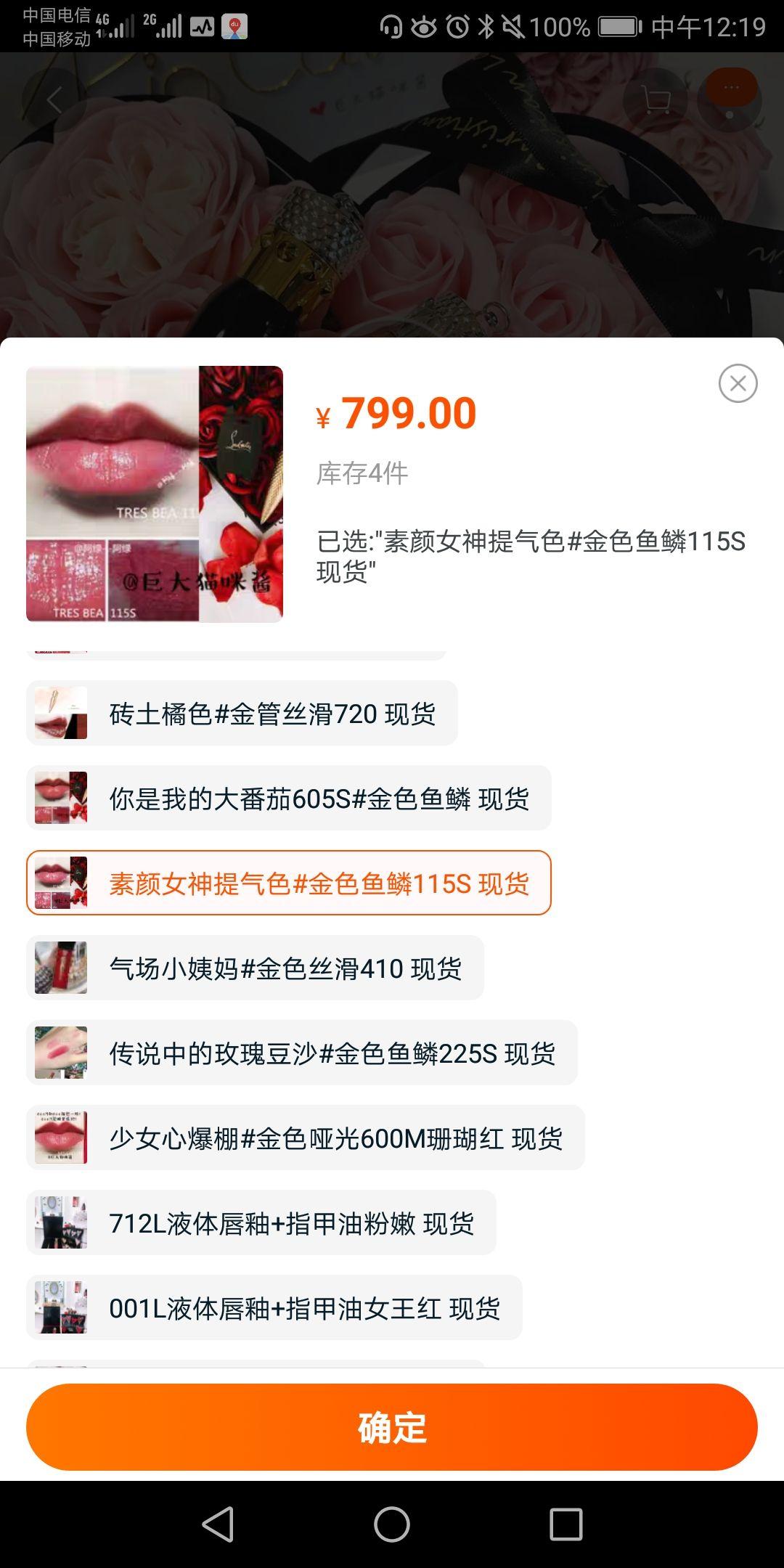Go back with the system back button
The width and height of the screenshot is (784, 1568).
[217, 1524]
